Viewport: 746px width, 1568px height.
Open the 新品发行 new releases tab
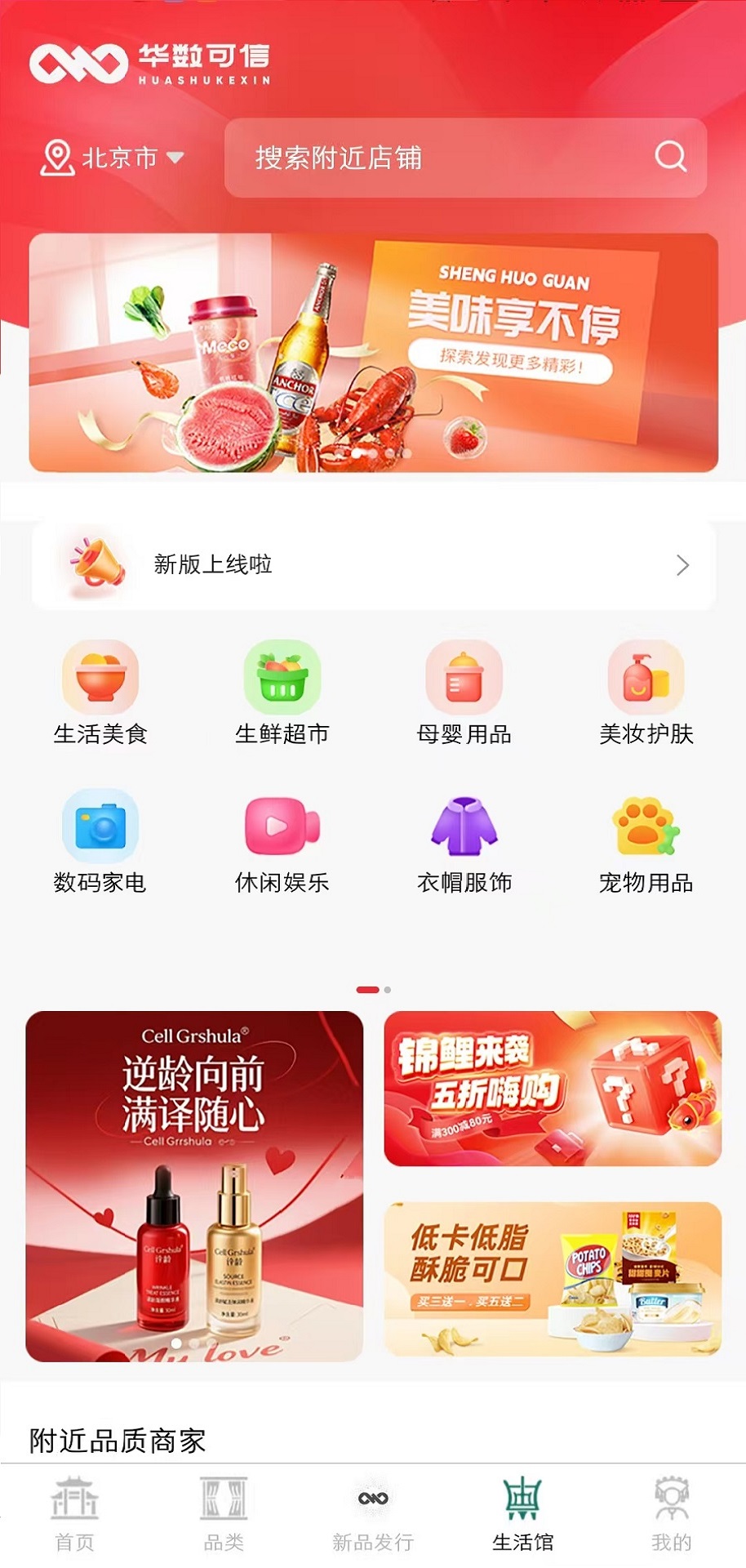click(373, 1521)
